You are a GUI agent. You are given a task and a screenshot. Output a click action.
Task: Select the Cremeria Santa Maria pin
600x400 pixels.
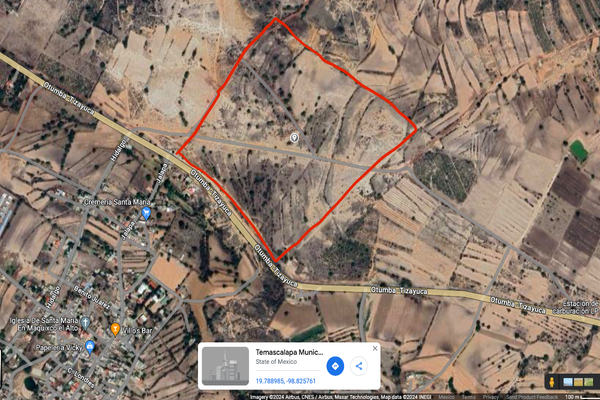coord(146,213)
